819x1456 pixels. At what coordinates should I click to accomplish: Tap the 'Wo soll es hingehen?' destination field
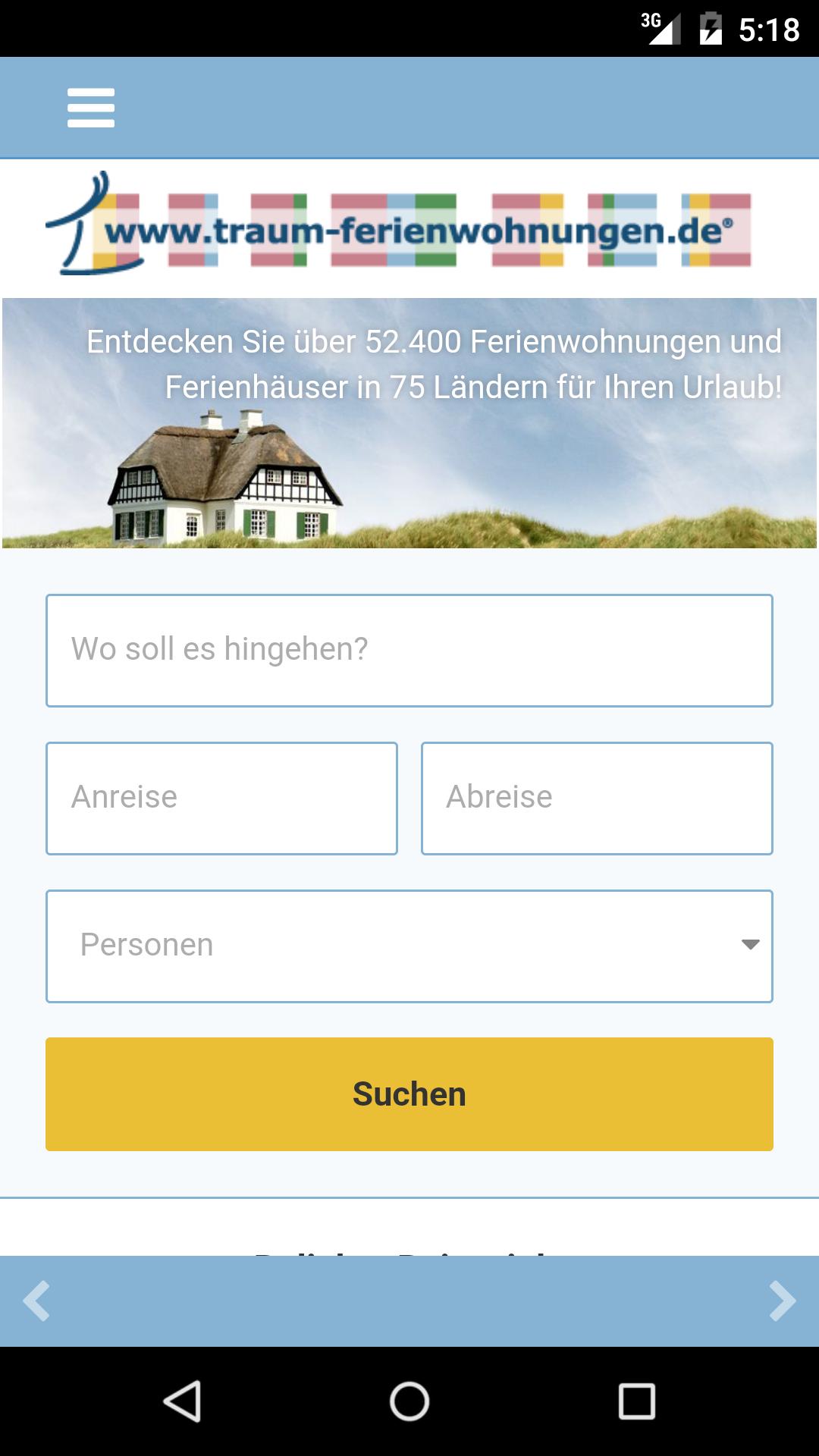[409, 651]
